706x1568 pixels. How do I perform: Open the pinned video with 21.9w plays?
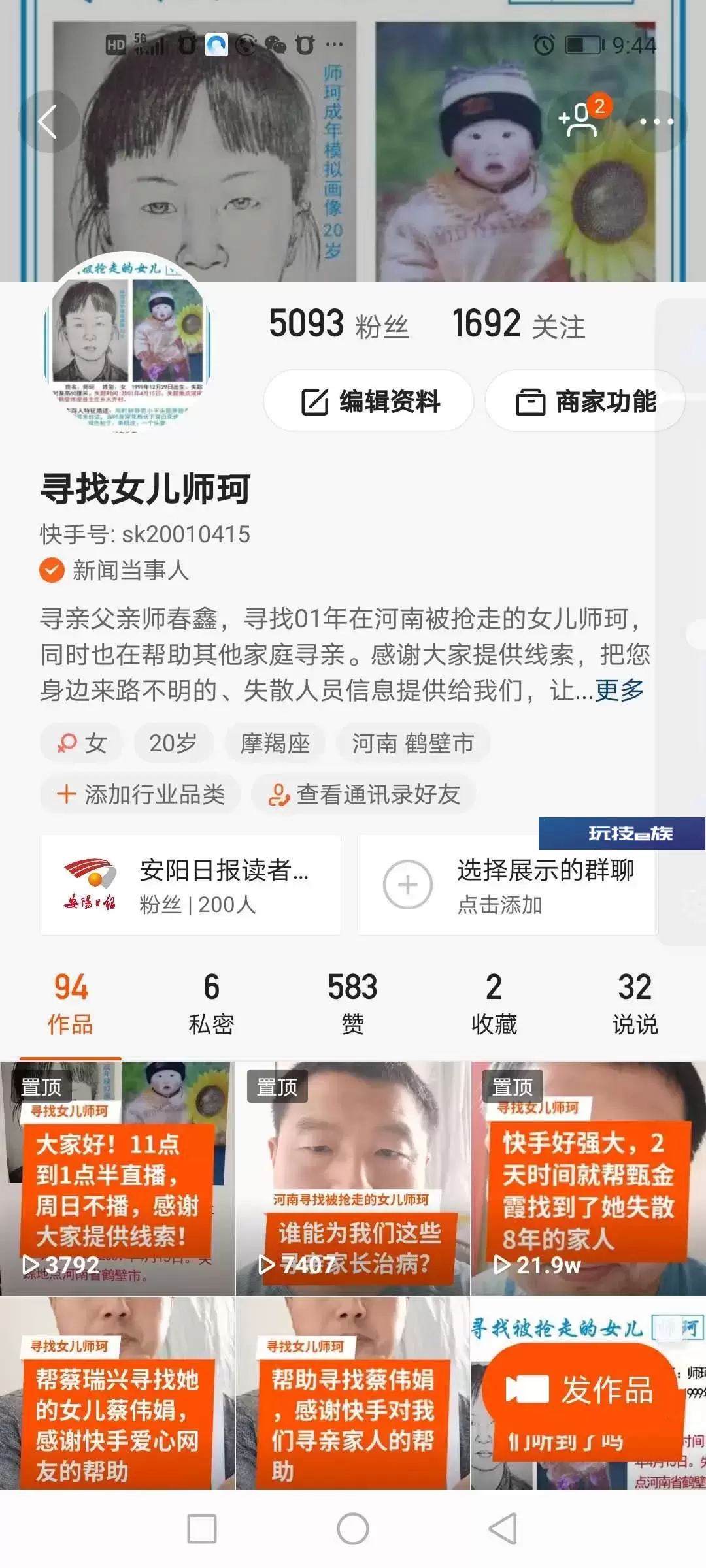588,1177
